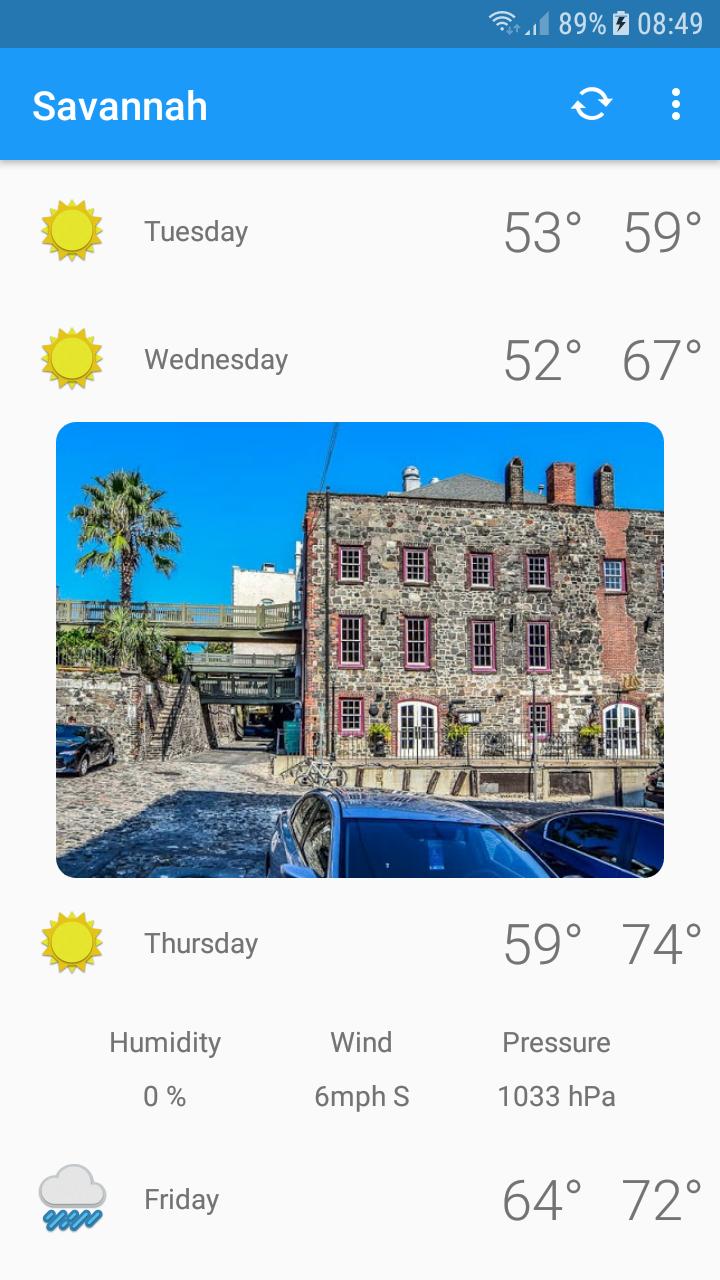The height and width of the screenshot is (1280, 720).
Task: Tap Thursday's sunny weather icon
Action: [70, 942]
